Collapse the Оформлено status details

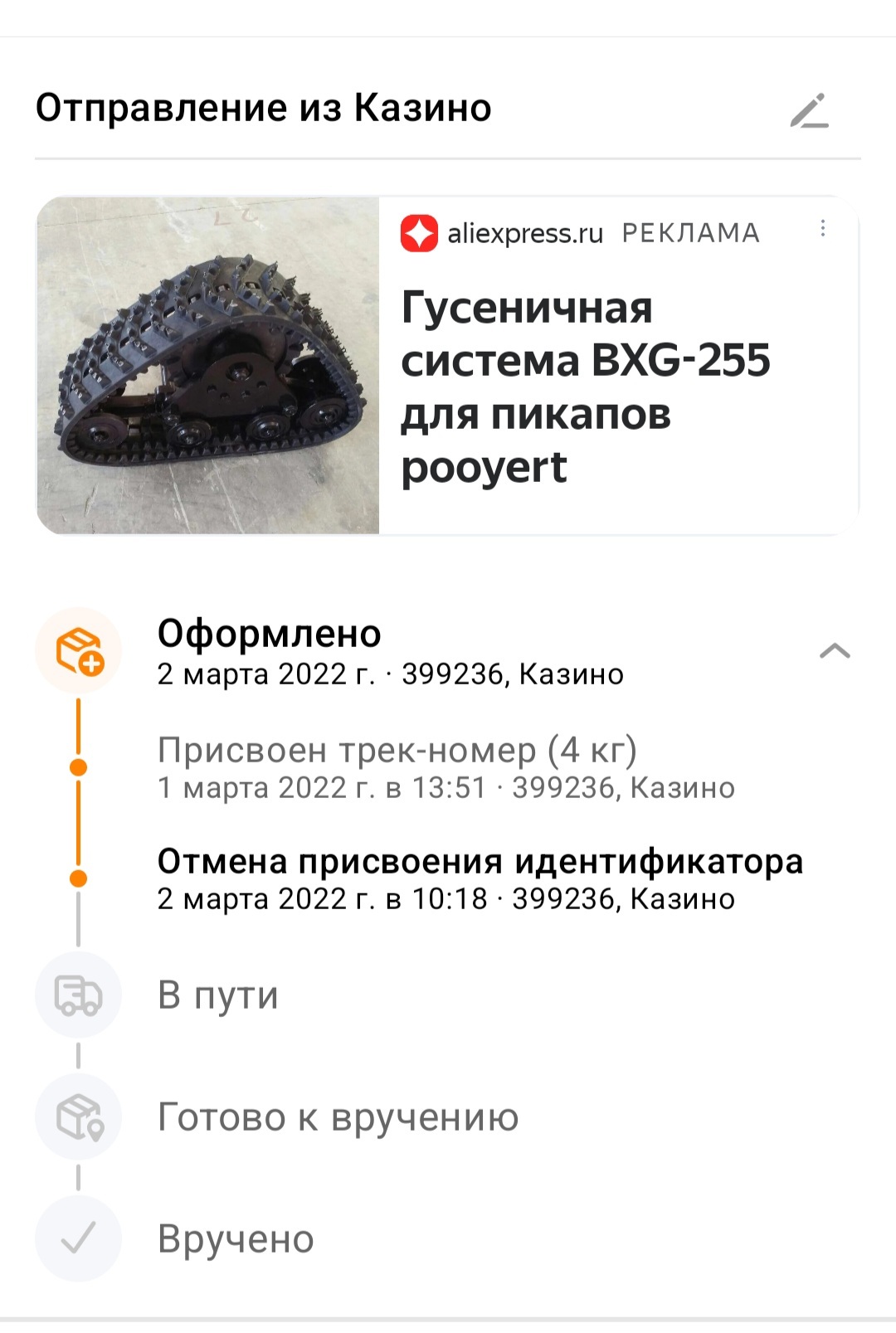835,651
